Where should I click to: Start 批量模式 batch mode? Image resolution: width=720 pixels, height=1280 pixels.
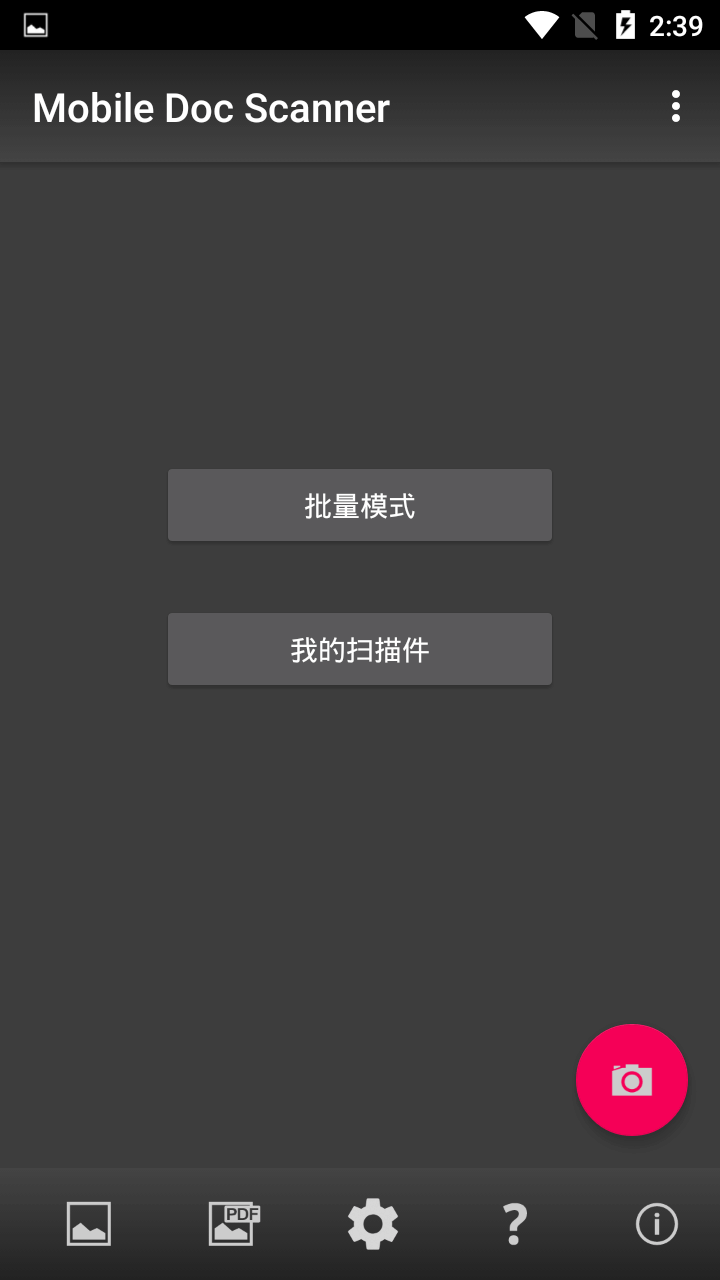tap(360, 506)
